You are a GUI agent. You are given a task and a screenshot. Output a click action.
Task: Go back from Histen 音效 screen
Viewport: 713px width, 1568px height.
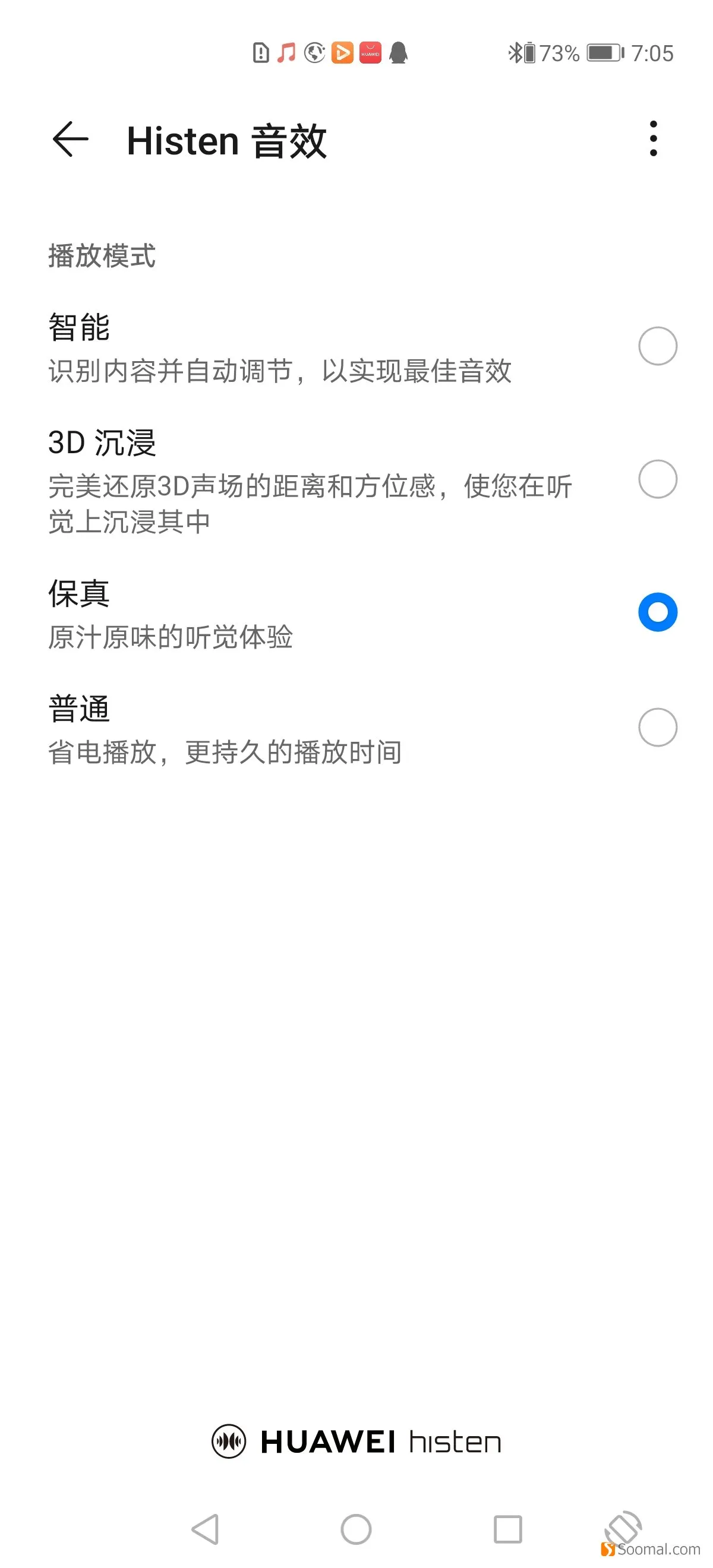point(71,140)
